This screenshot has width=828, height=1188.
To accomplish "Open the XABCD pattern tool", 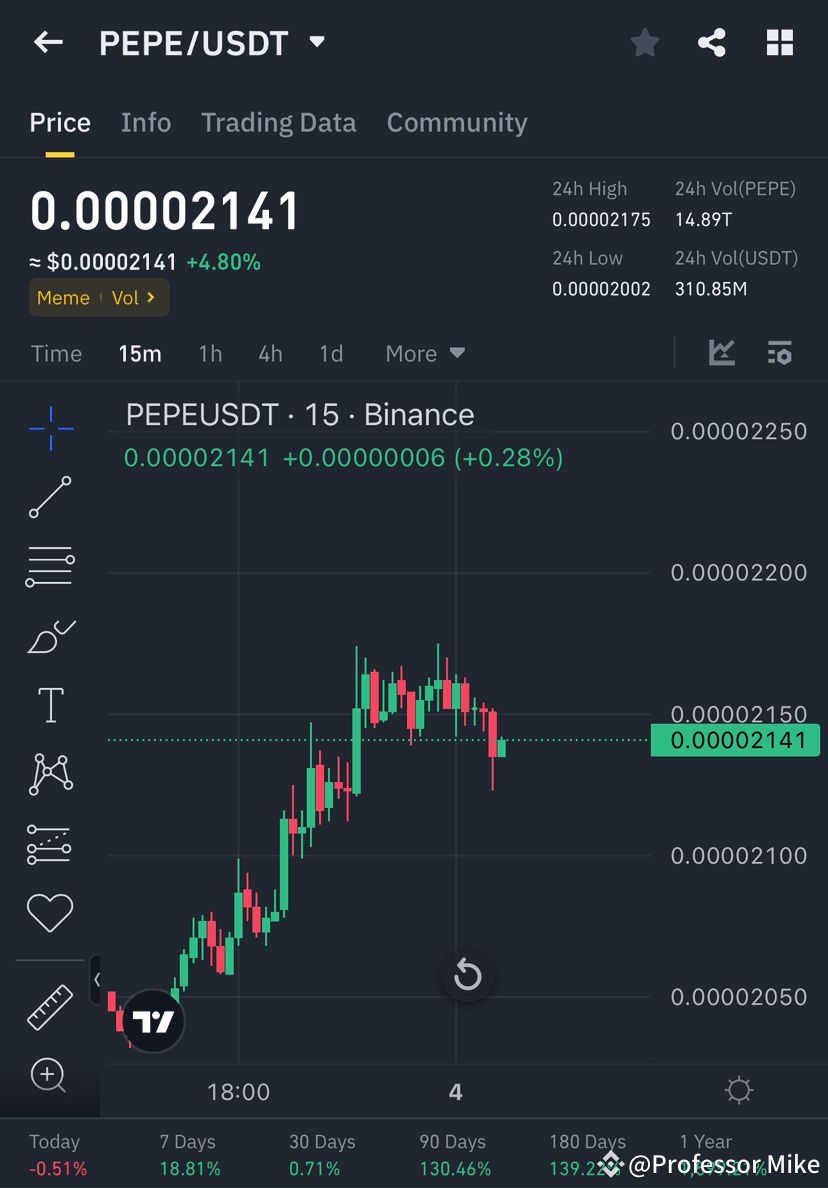I will tap(50, 773).
